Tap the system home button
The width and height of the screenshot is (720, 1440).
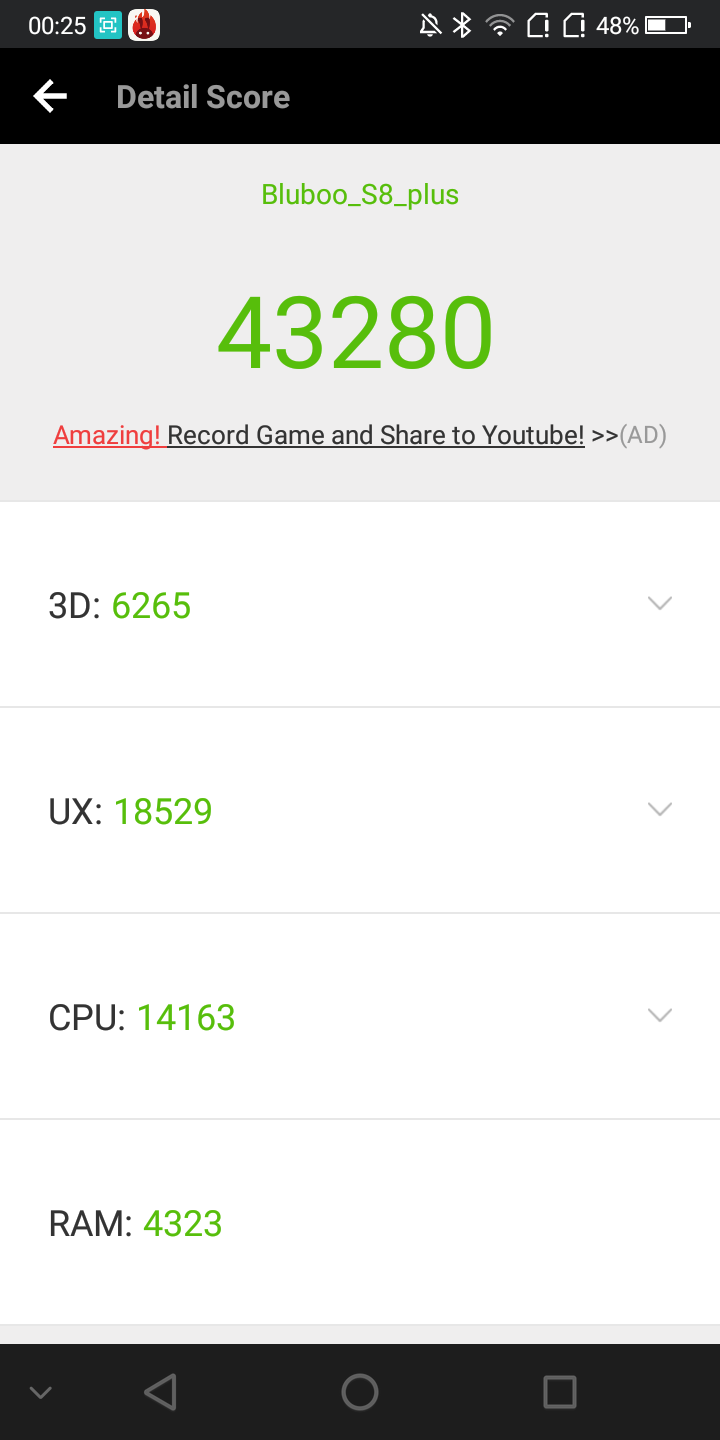click(360, 1392)
